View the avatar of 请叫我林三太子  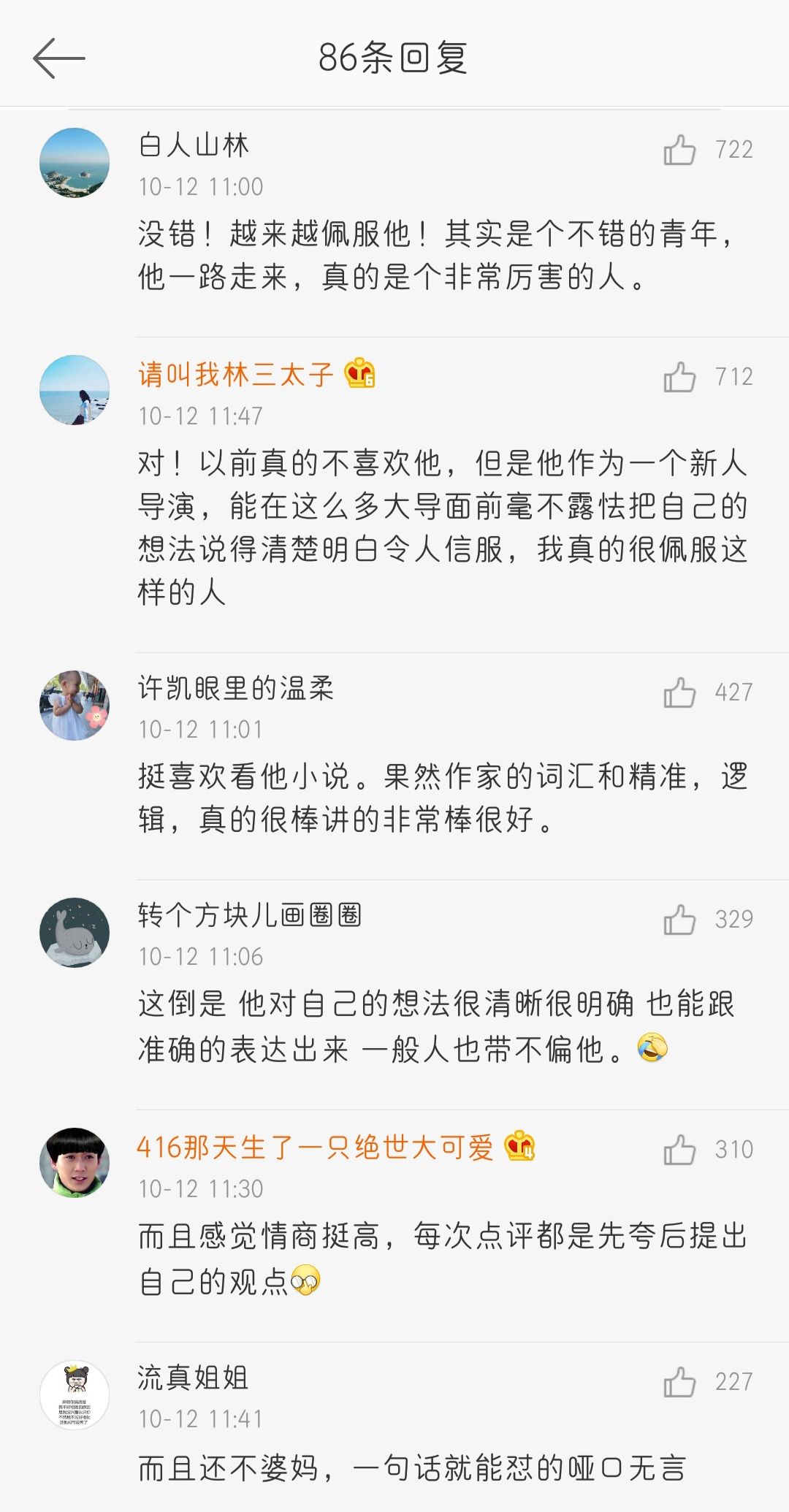point(75,390)
